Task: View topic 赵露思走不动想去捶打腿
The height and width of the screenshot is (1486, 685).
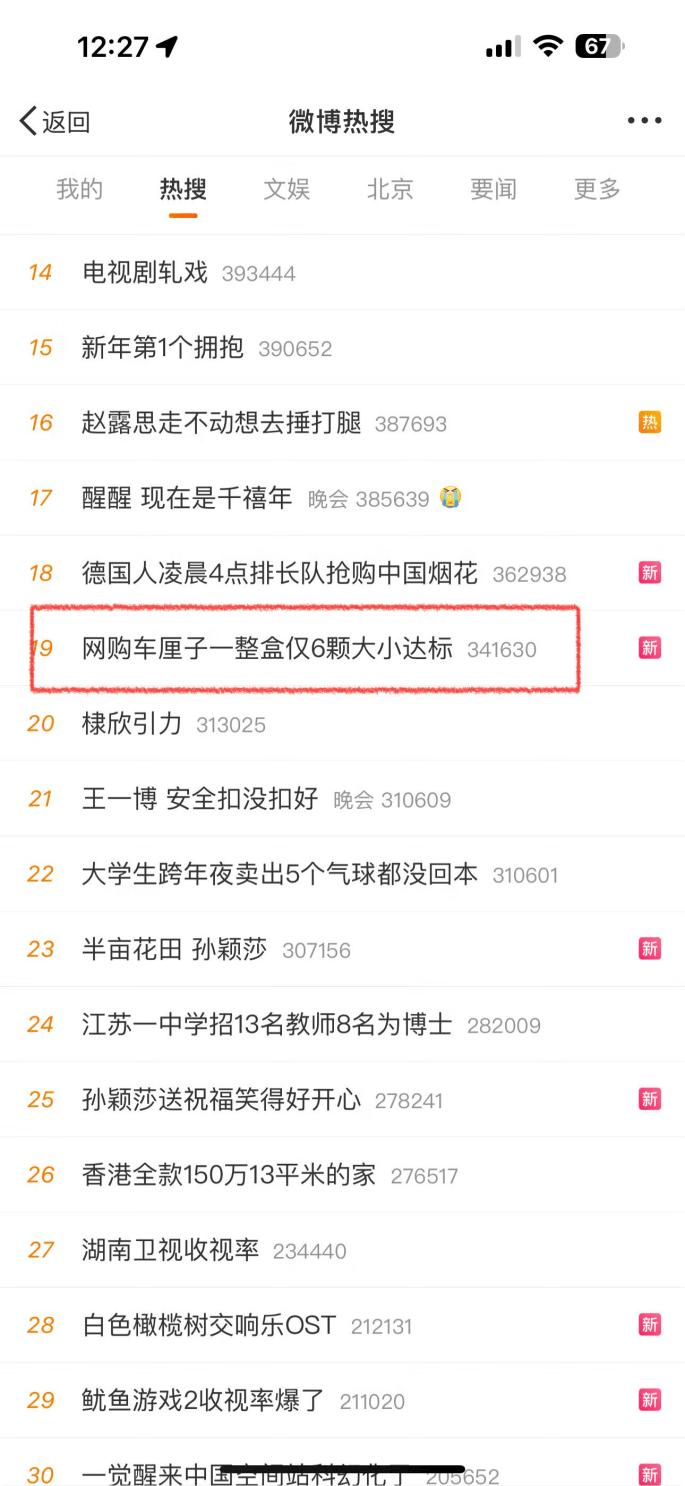Action: (x=221, y=423)
